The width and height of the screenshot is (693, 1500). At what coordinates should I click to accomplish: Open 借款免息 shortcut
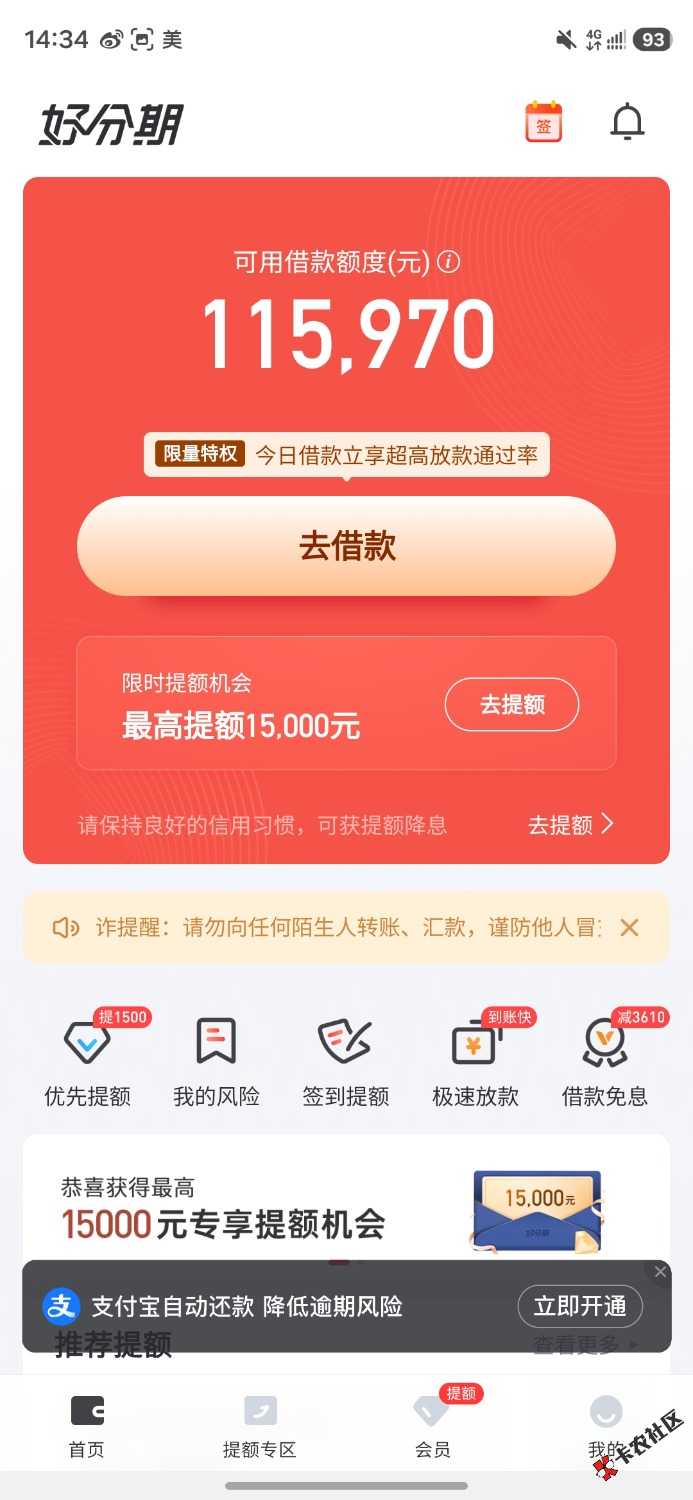pyautogui.click(x=604, y=1060)
